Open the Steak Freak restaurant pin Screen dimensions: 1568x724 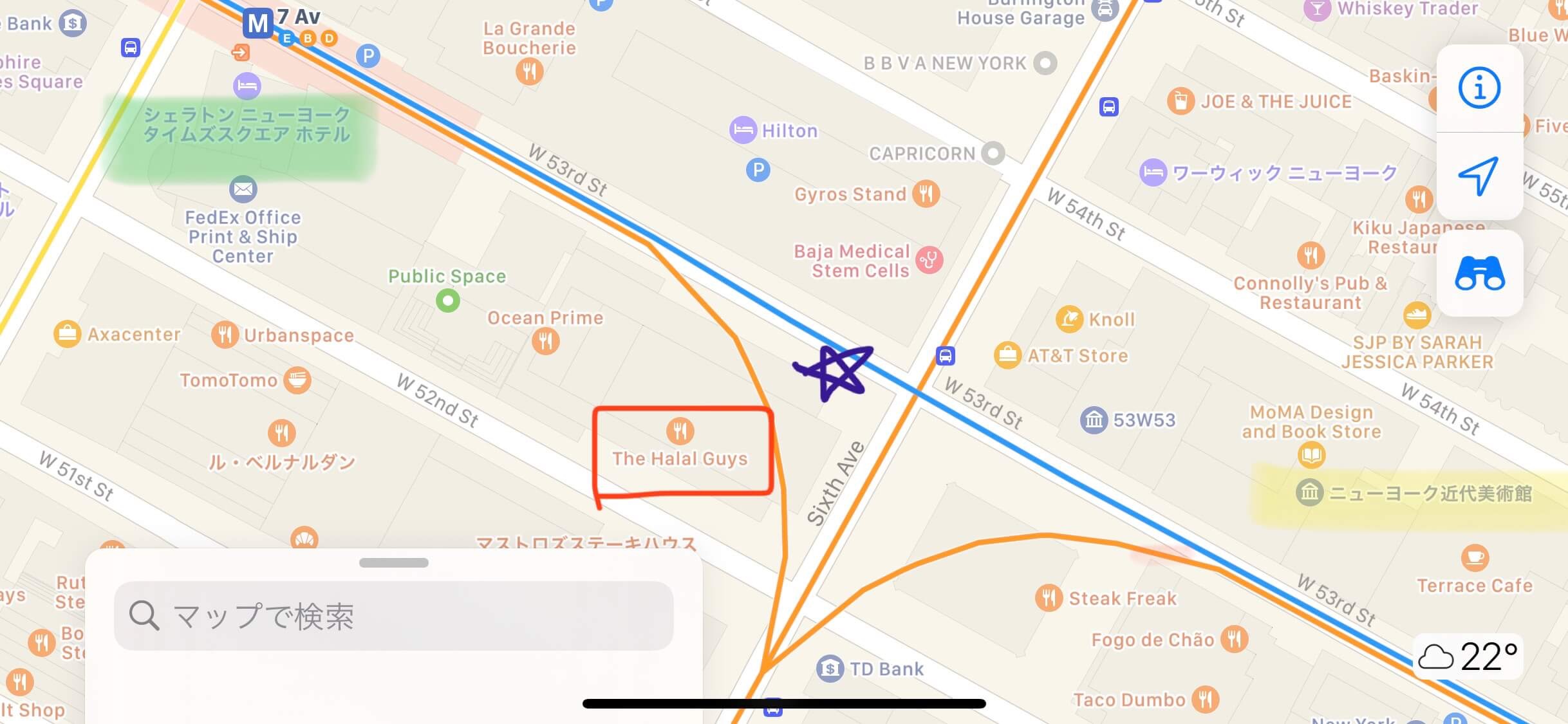1049,599
